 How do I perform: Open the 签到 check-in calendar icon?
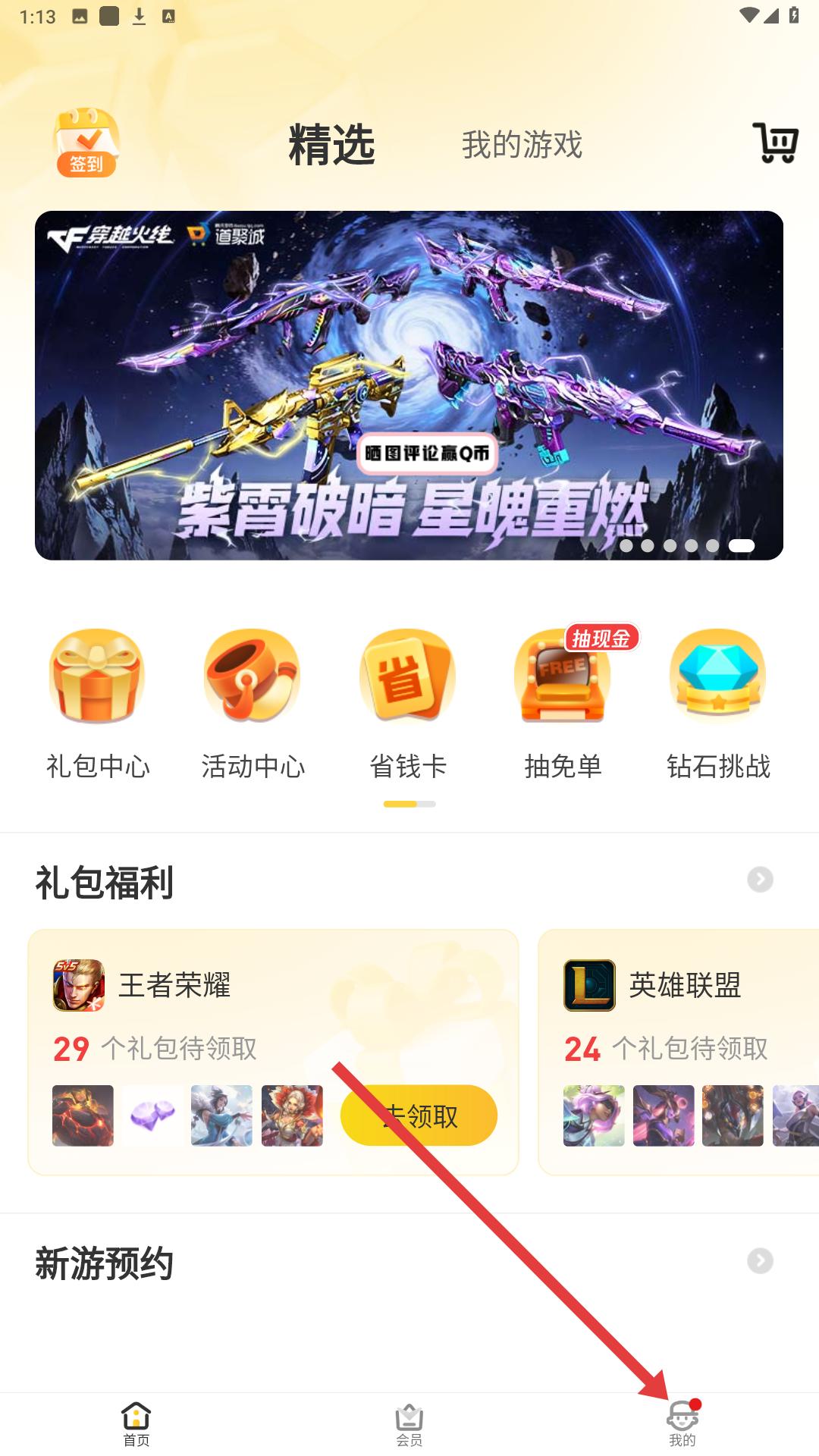(86, 143)
